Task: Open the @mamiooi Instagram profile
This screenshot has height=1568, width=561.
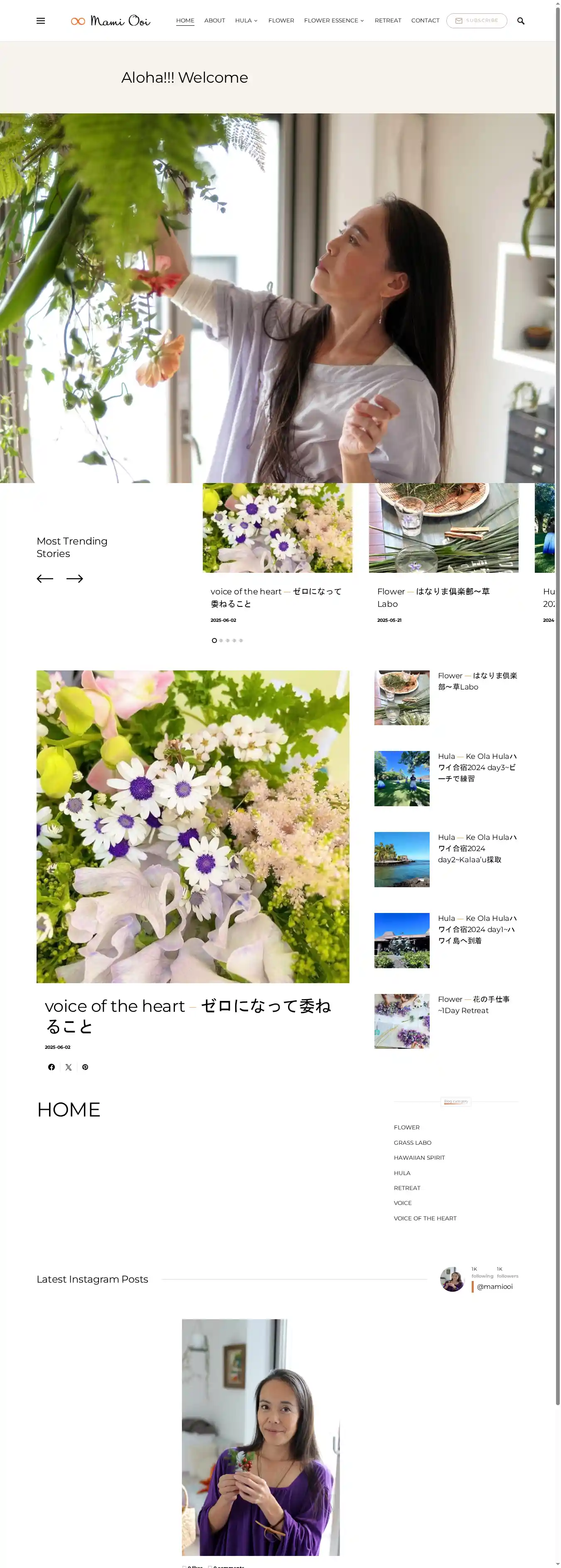Action: 494,1286
